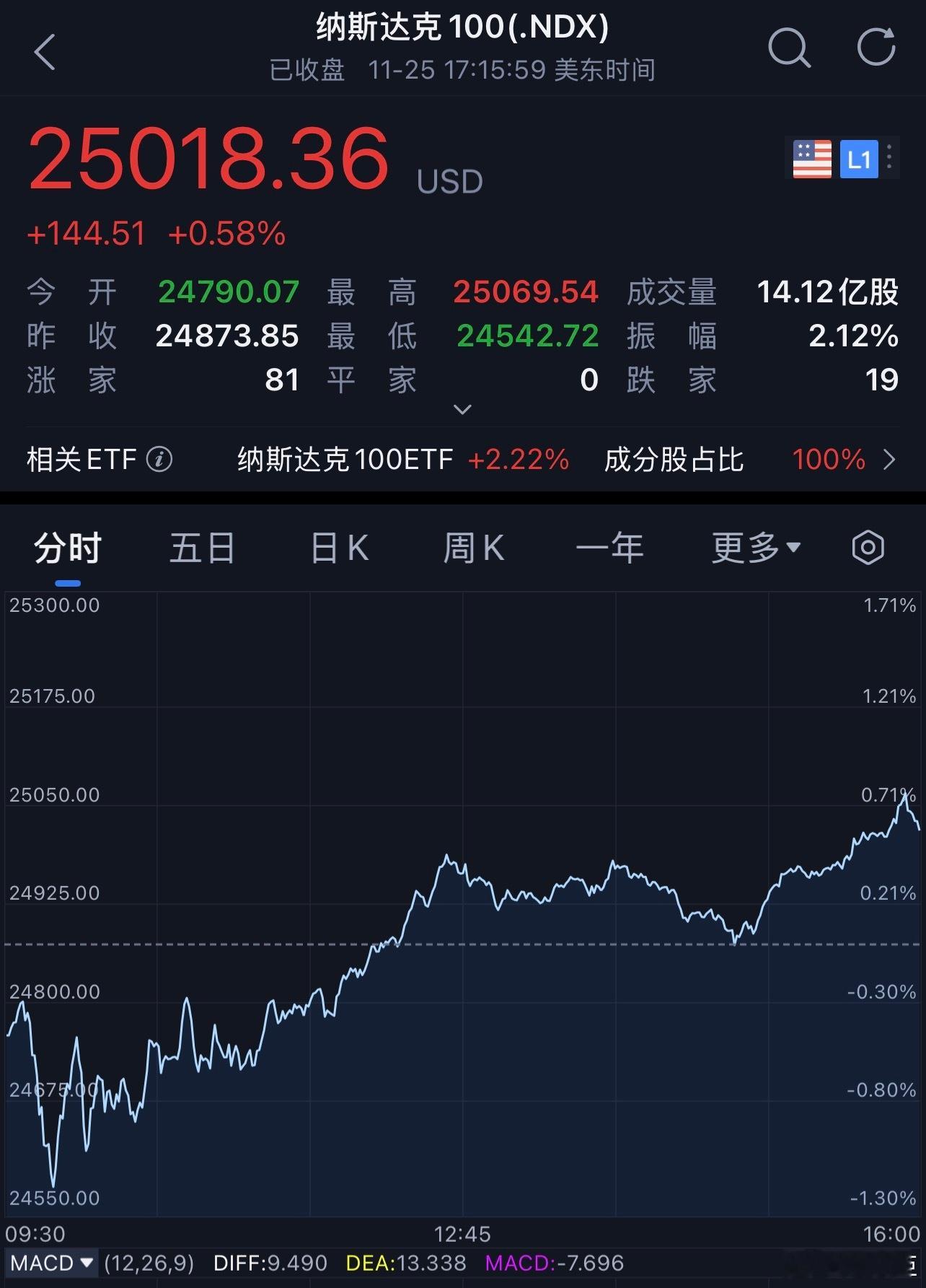
Task: Select the L1 quote level badge
Action: click(x=861, y=159)
